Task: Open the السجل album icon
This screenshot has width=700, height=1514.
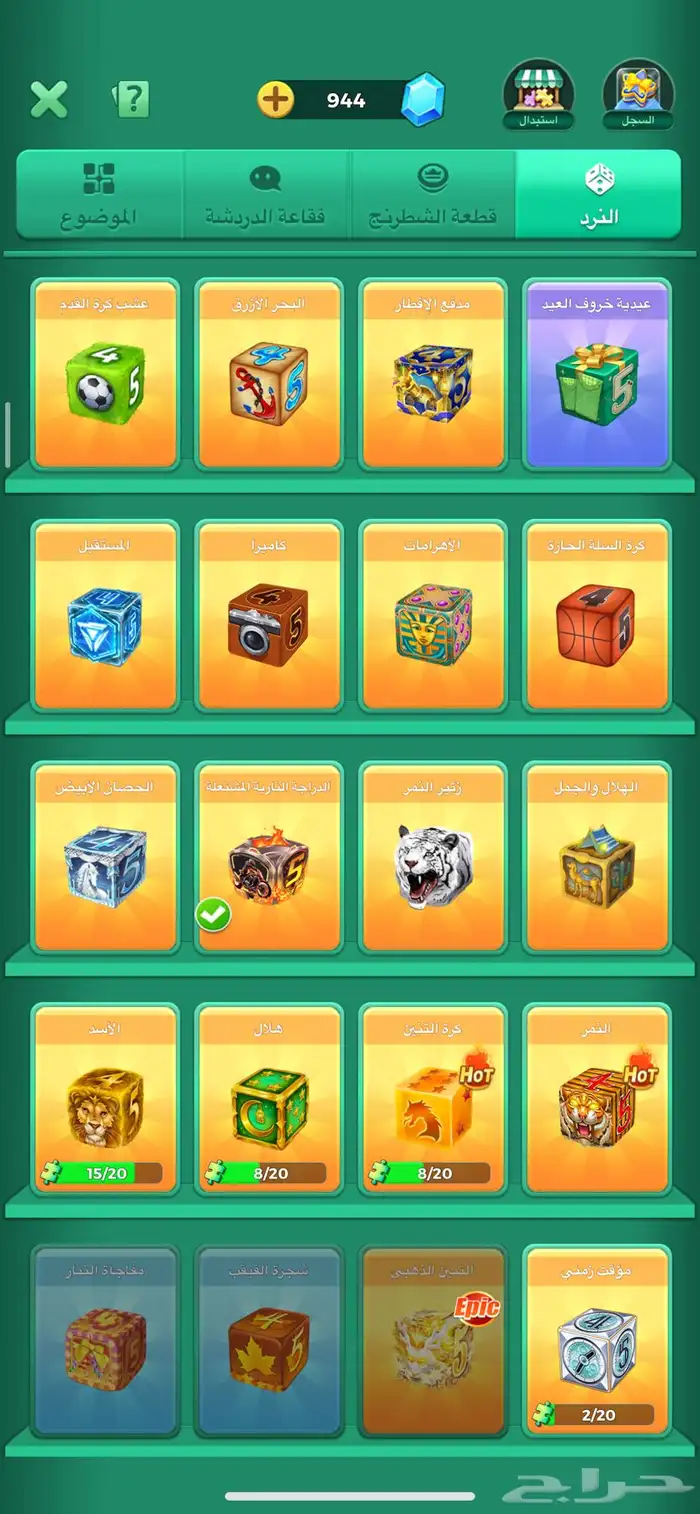Action: pyautogui.click(x=638, y=95)
